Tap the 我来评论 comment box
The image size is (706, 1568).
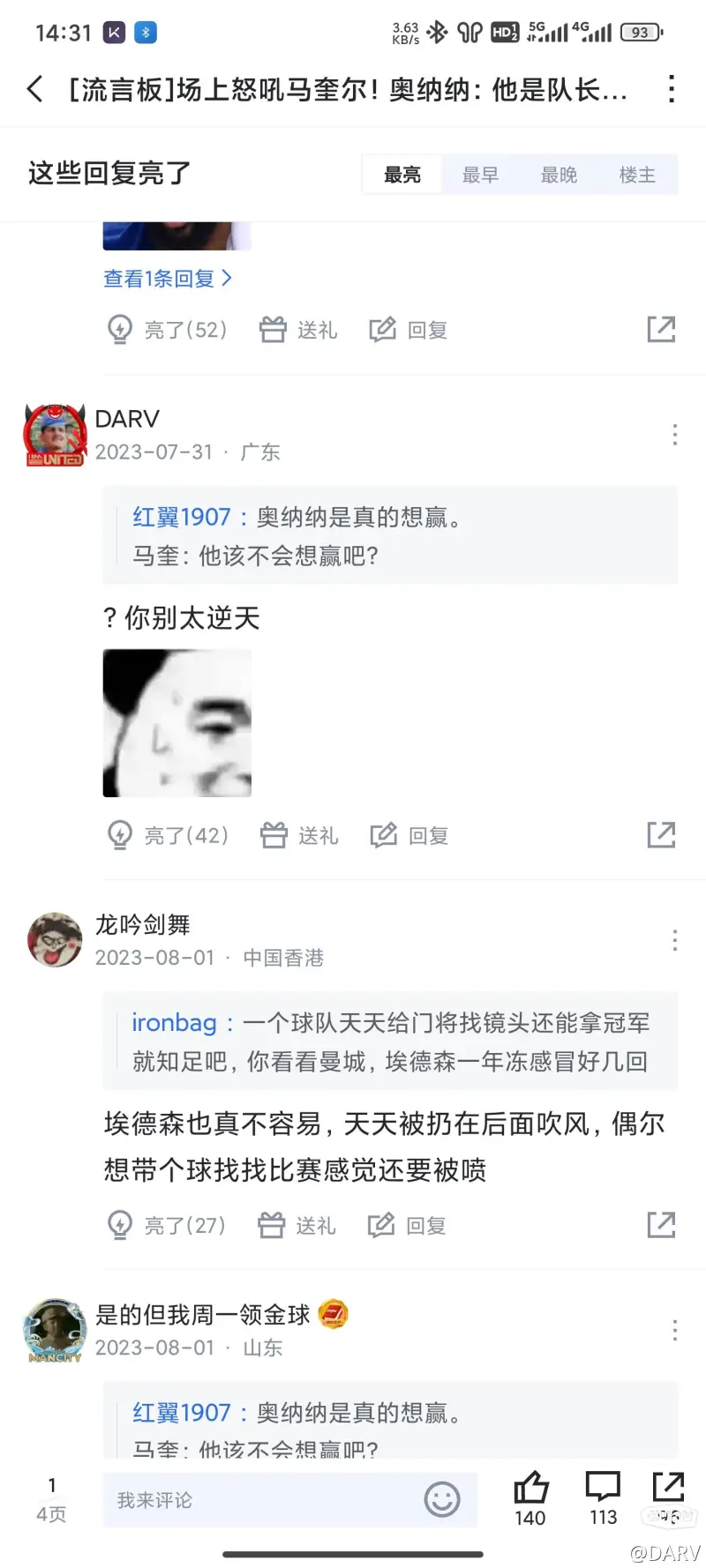click(265, 1500)
